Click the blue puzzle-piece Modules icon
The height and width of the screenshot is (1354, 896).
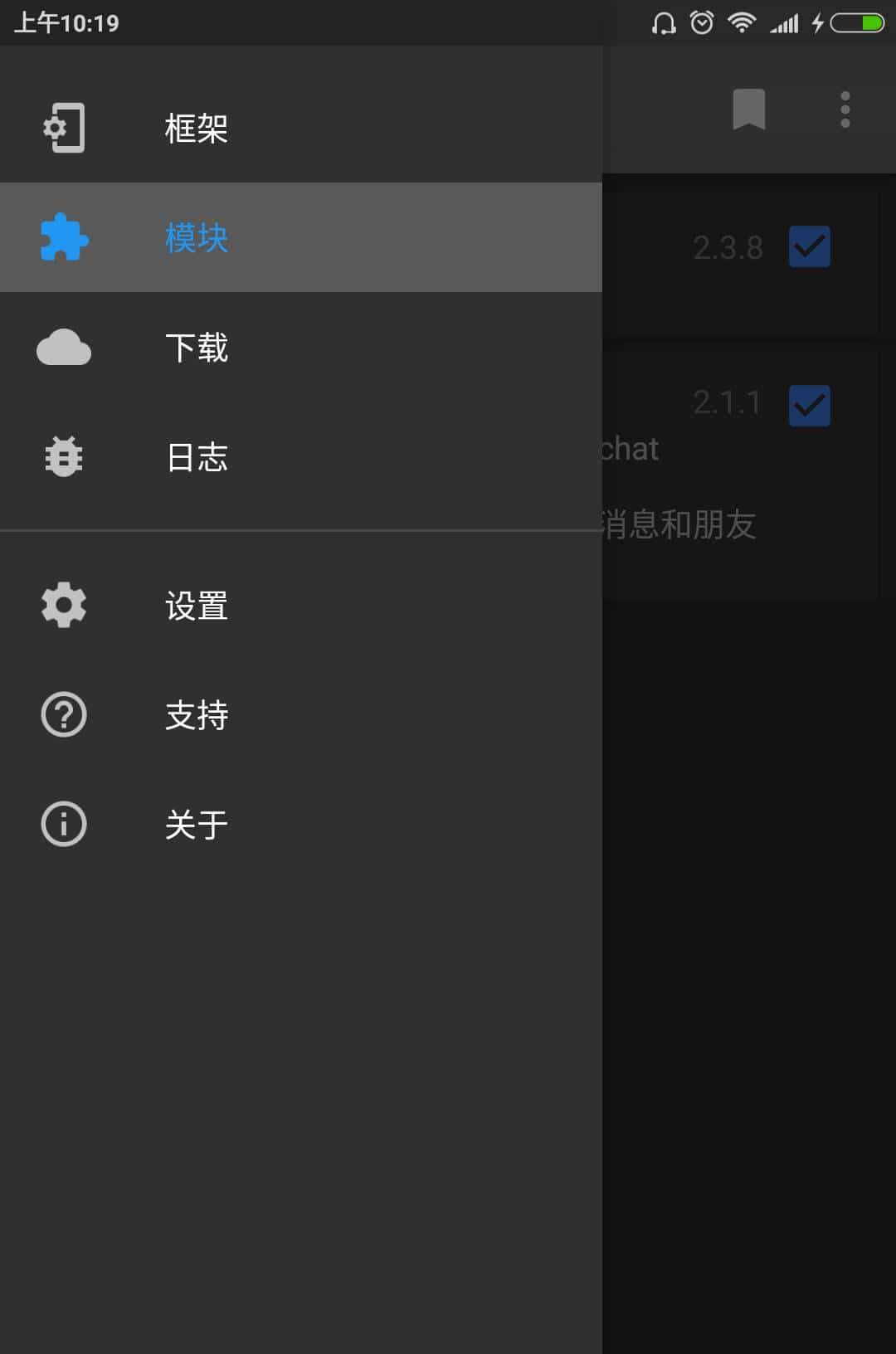(64, 238)
